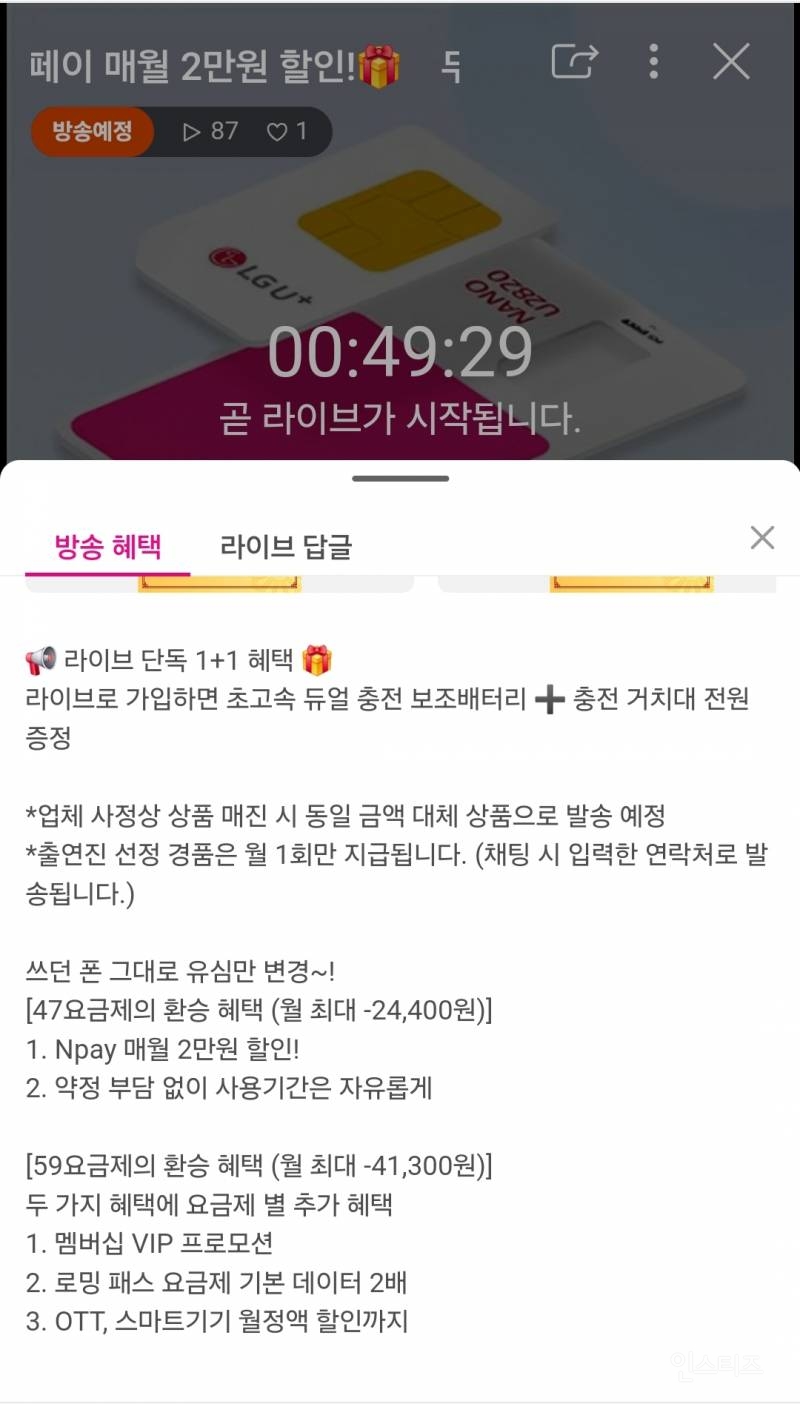Tap the bottom sheet drag handle

[x=400, y=479]
